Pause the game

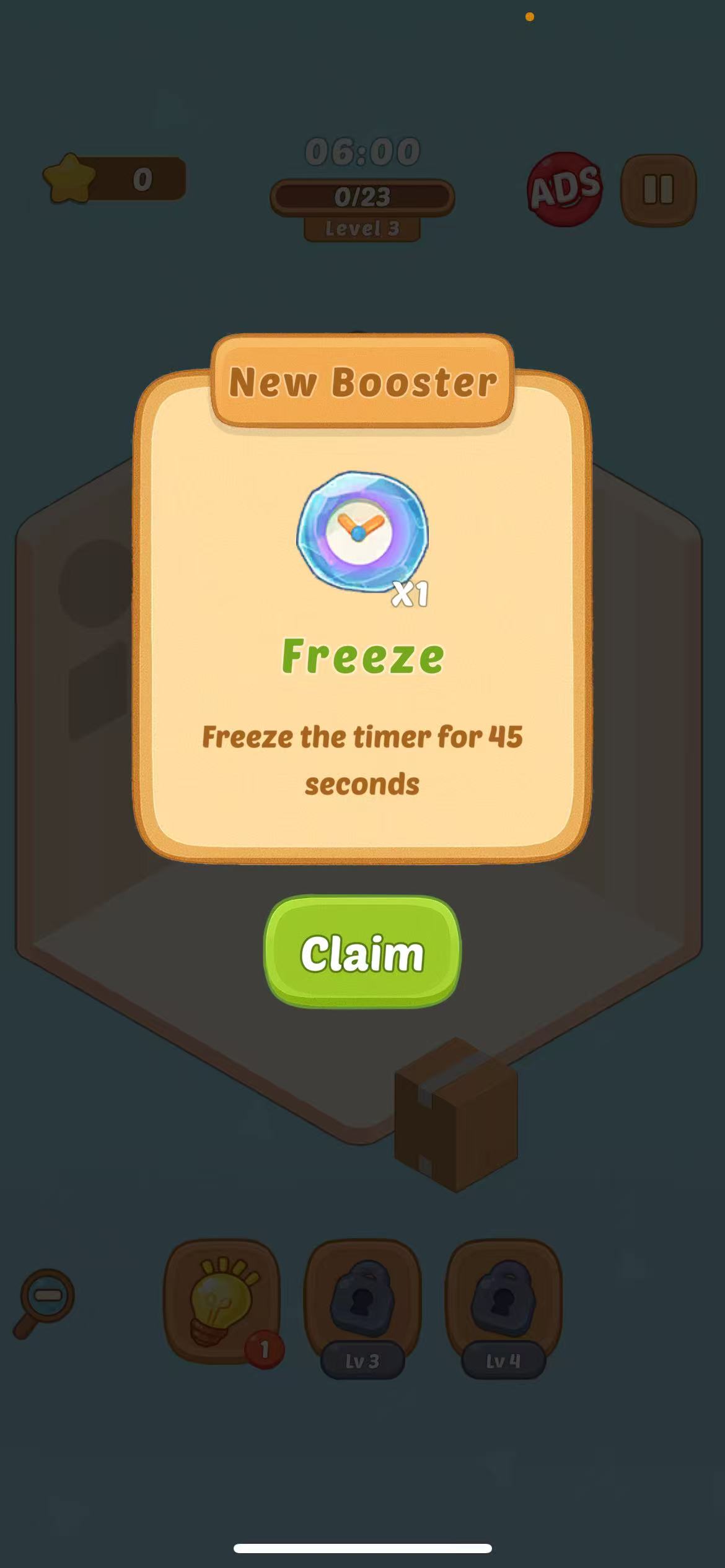[659, 189]
